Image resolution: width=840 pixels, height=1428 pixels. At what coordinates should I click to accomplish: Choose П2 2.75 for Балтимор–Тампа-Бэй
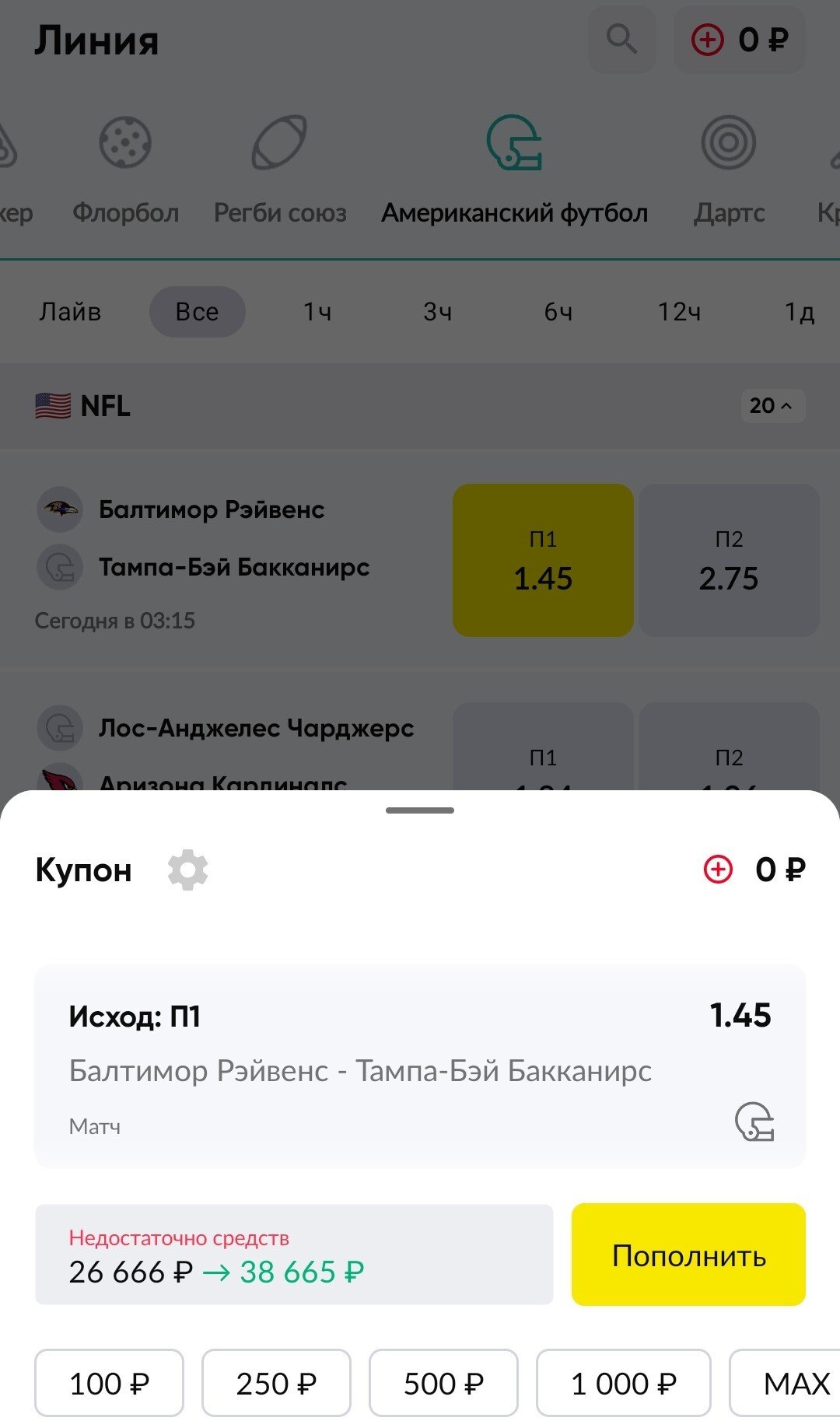(729, 561)
